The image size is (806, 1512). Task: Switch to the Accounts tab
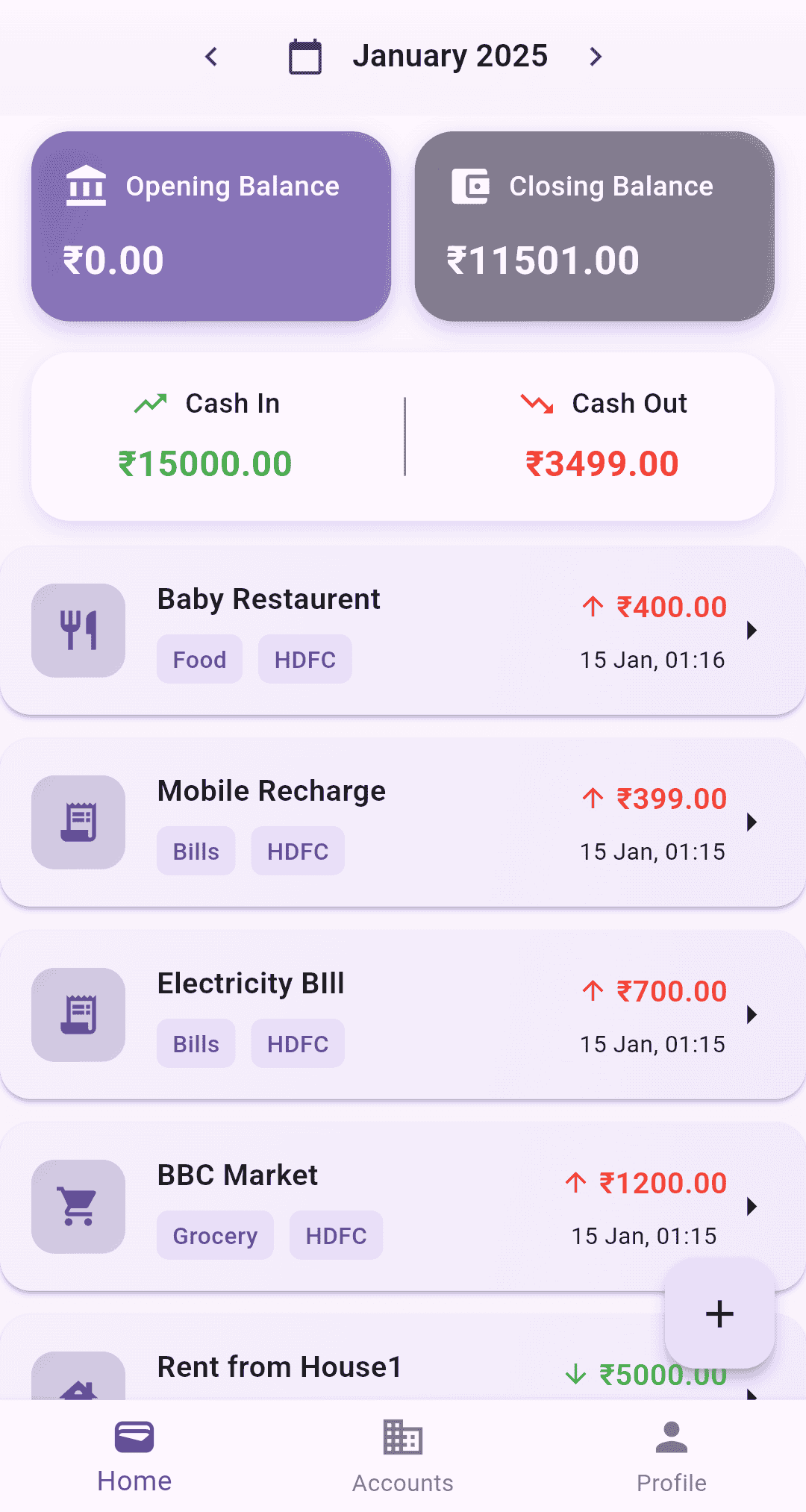[x=402, y=1455]
